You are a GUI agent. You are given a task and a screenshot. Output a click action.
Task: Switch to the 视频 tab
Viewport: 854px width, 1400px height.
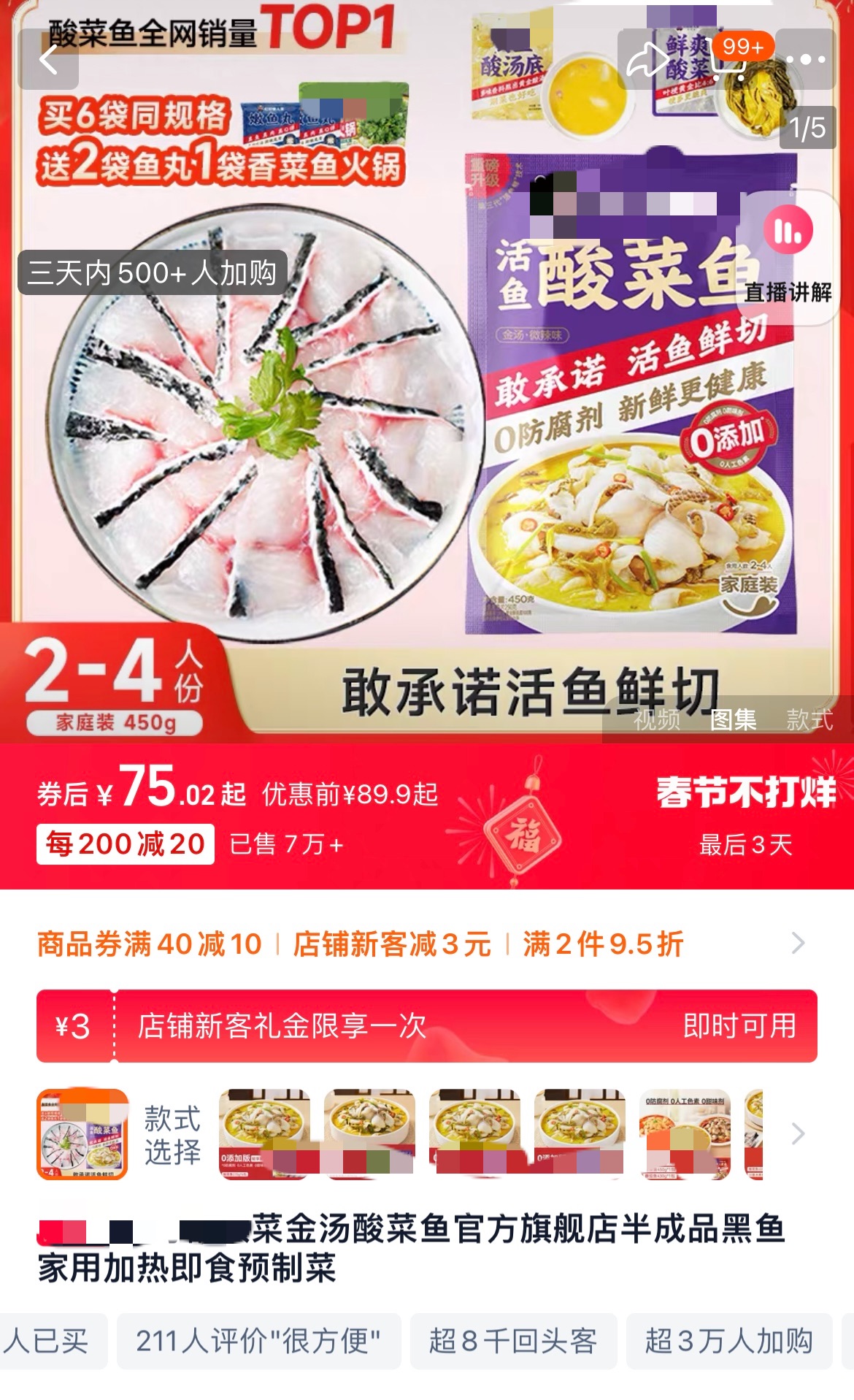[x=656, y=719]
